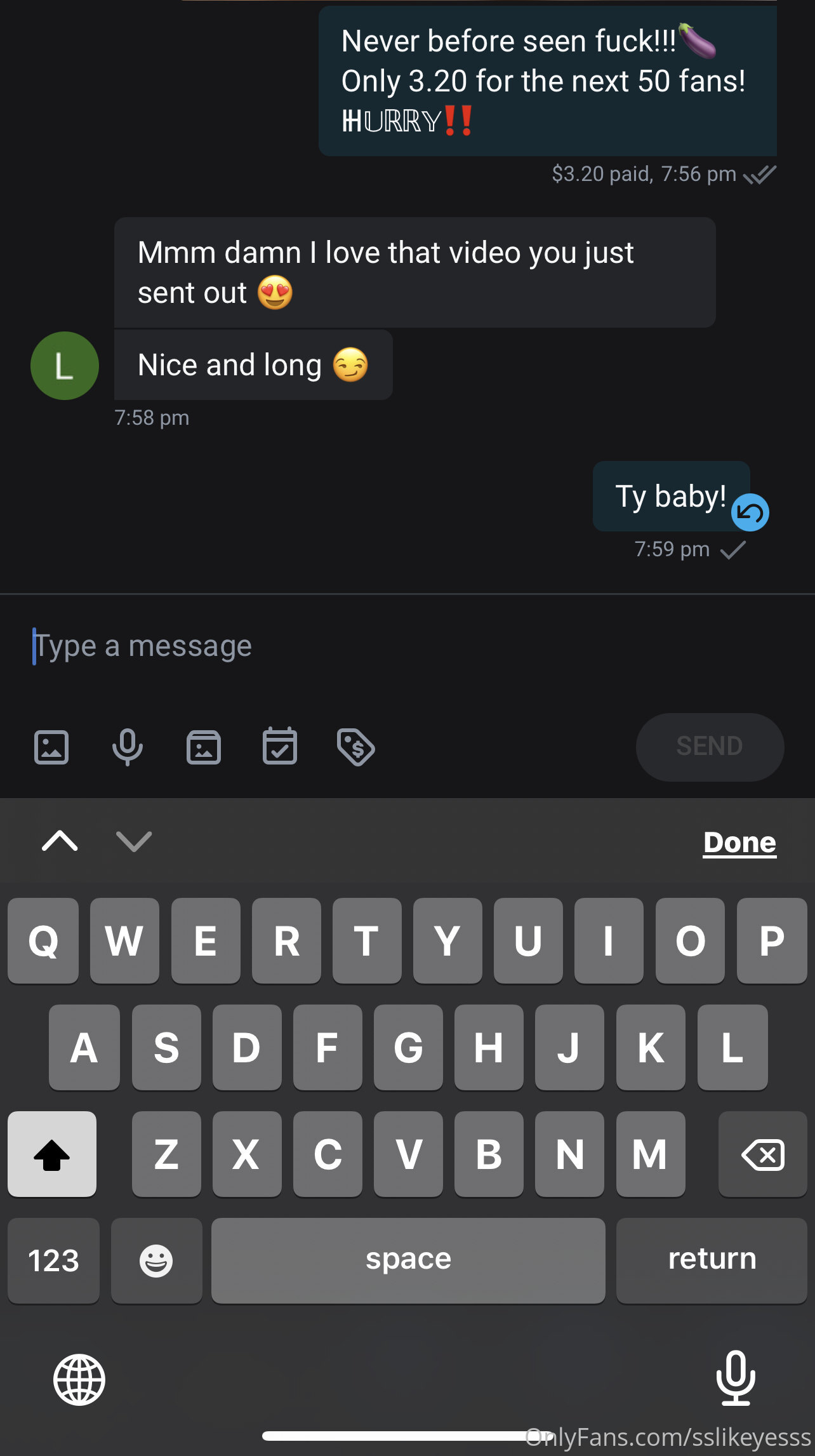Switch the keyboard to numbers with 123
Screen dimensions: 815x1456
53,1260
